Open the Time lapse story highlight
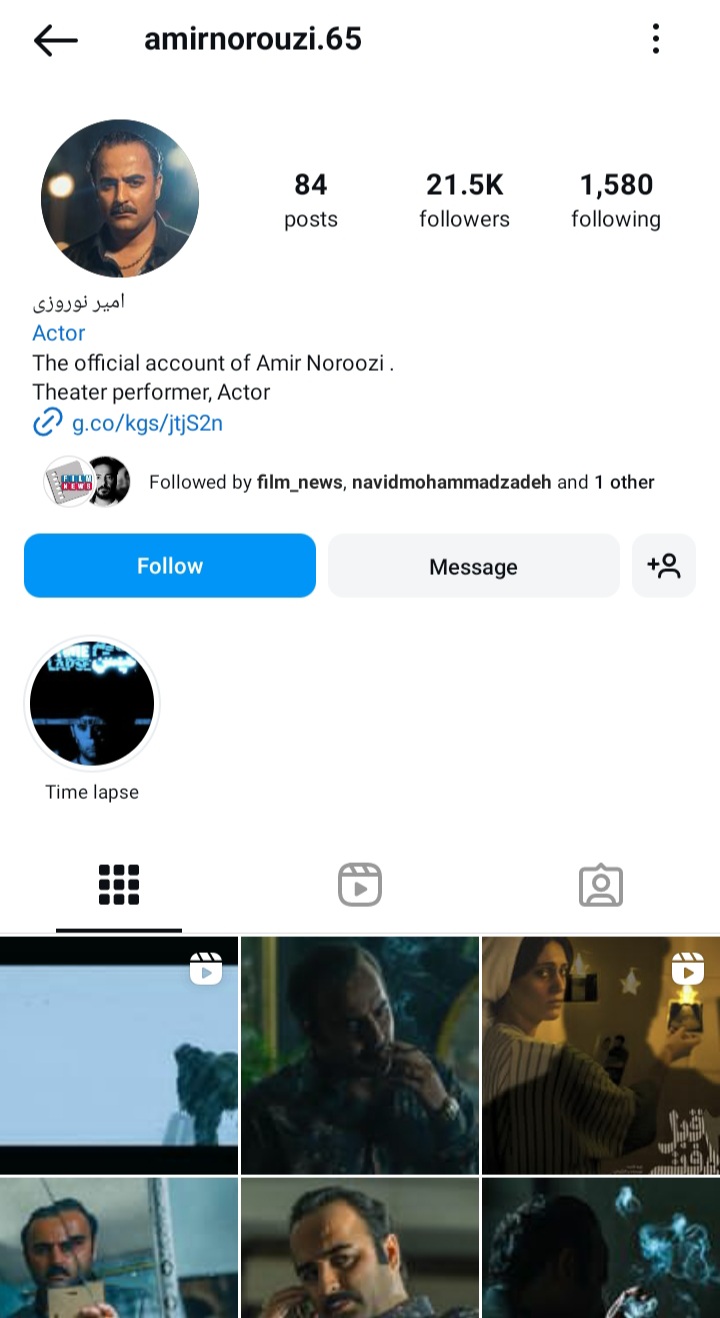 pyautogui.click(x=91, y=703)
